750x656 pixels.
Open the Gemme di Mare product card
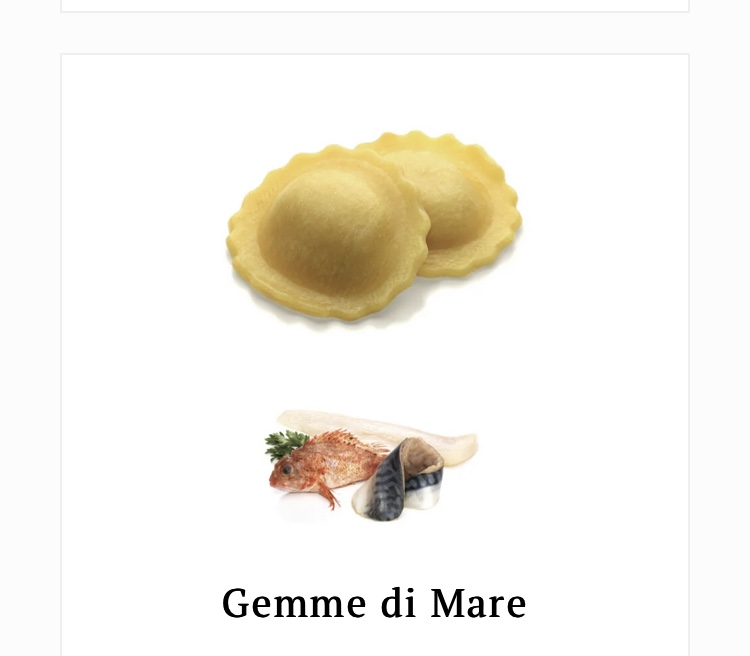[x=374, y=603]
